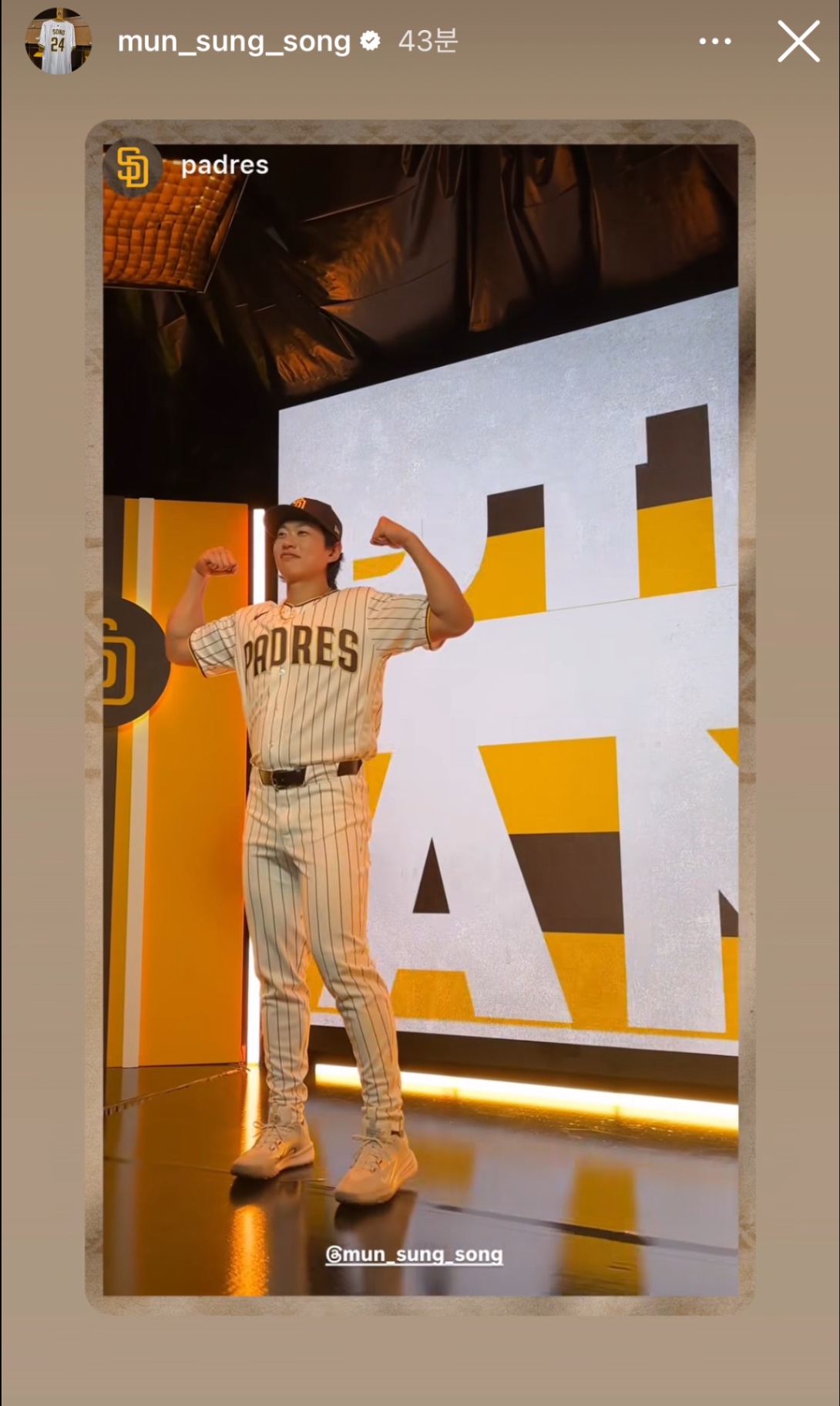Viewport: 840px width, 1406px height.
Task: Open the story's more options menu
Action: (714, 42)
